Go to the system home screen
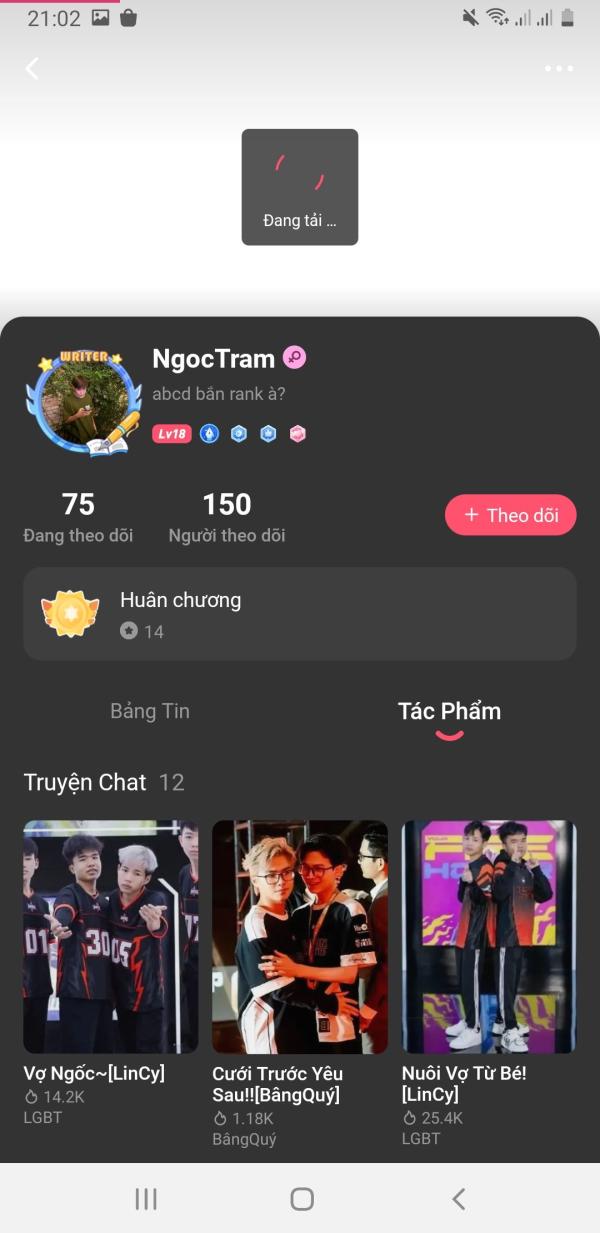The height and width of the screenshot is (1233, 600). (301, 1199)
